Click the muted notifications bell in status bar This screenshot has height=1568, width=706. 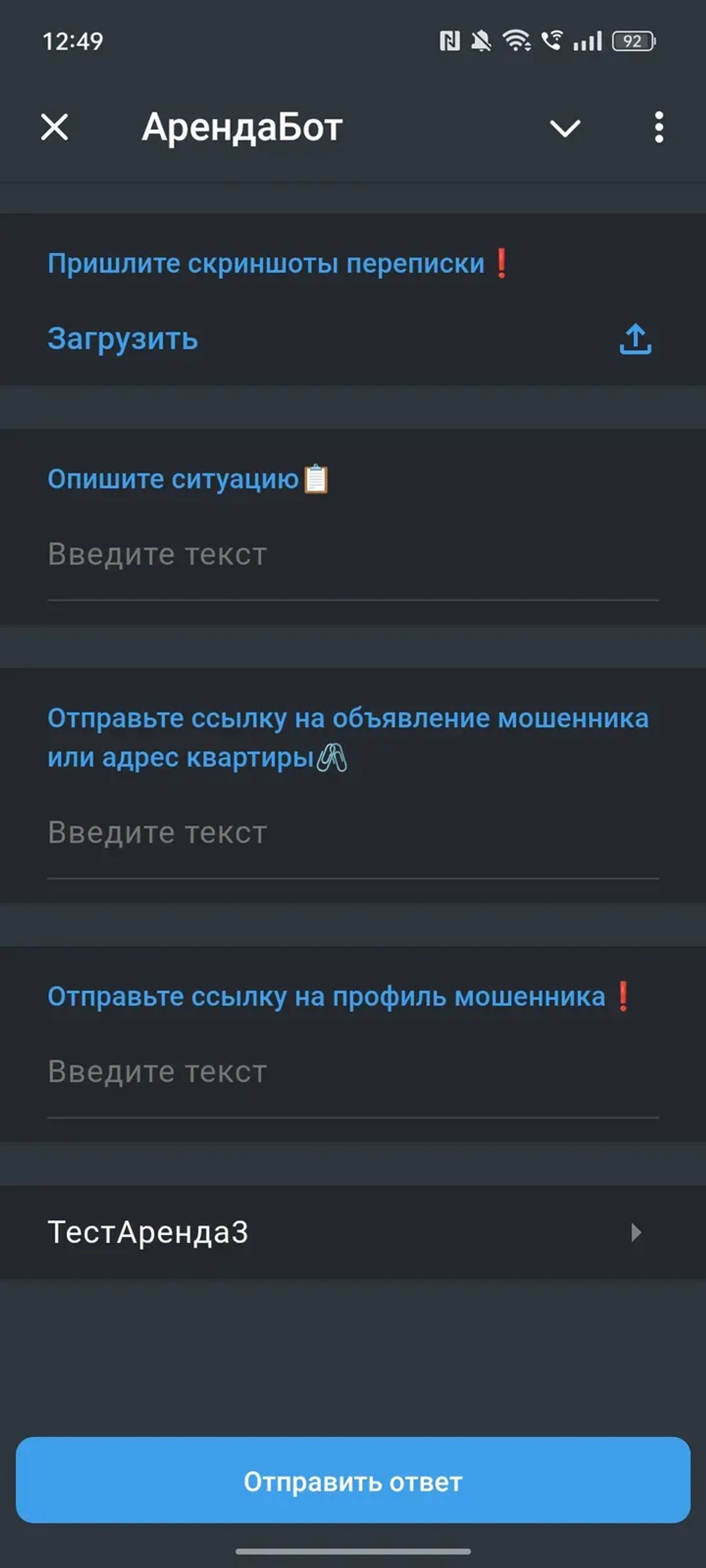481,40
